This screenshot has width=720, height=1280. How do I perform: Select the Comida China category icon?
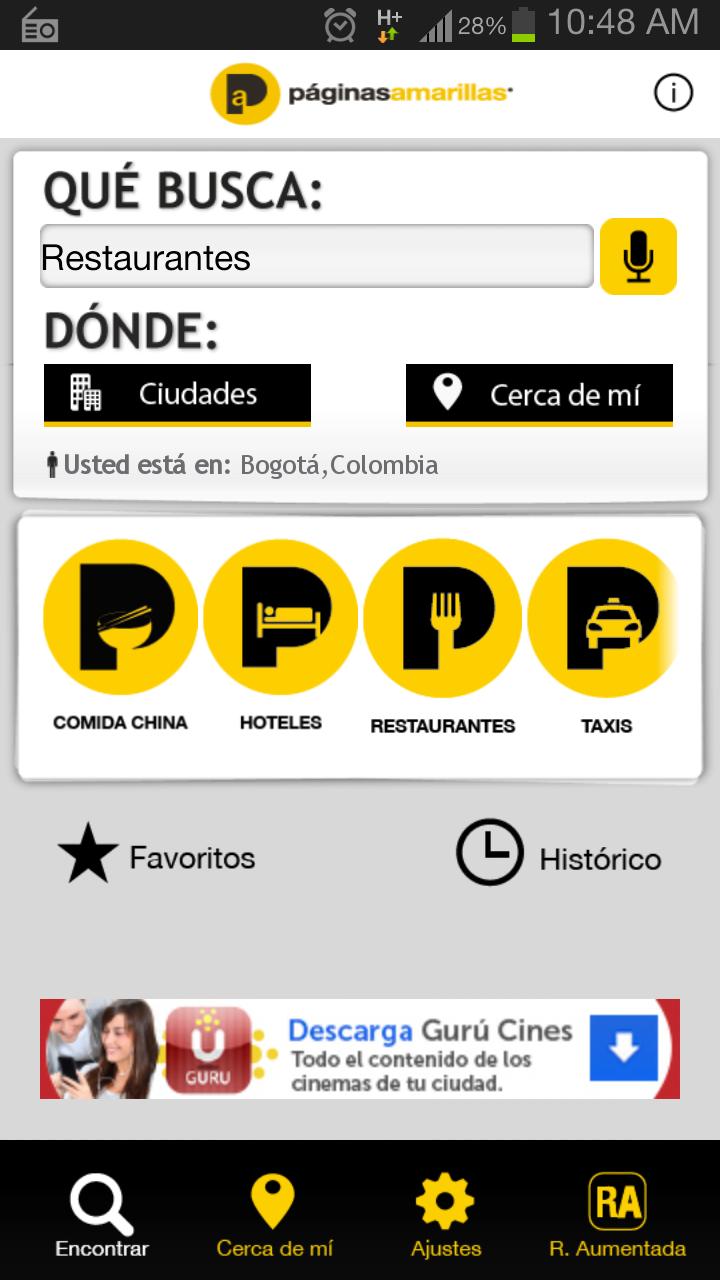click(119, 617)
